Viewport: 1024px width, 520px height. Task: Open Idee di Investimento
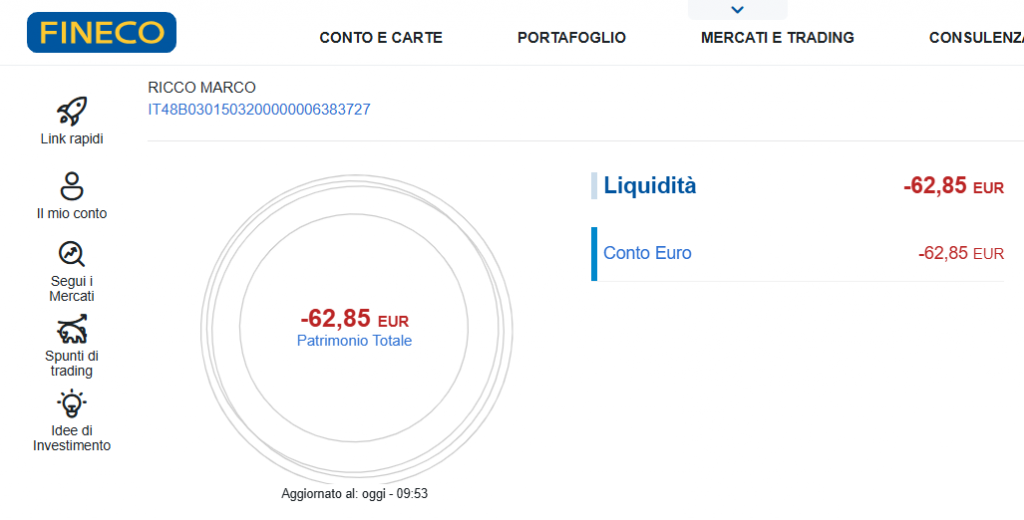(72, 421)
